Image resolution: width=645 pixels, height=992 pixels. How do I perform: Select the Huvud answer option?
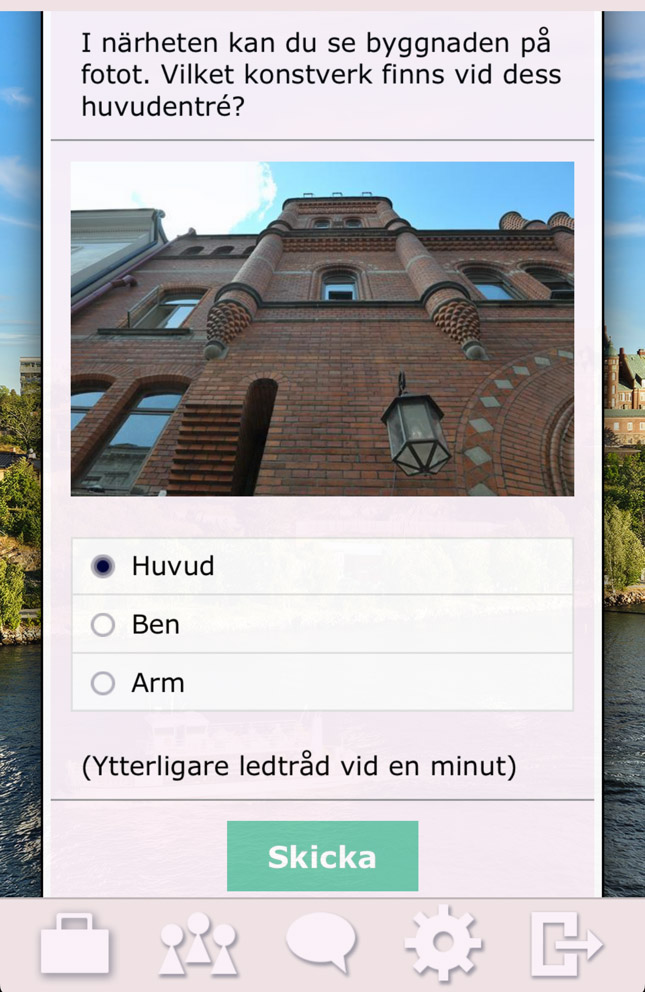[x=103, y=566]
